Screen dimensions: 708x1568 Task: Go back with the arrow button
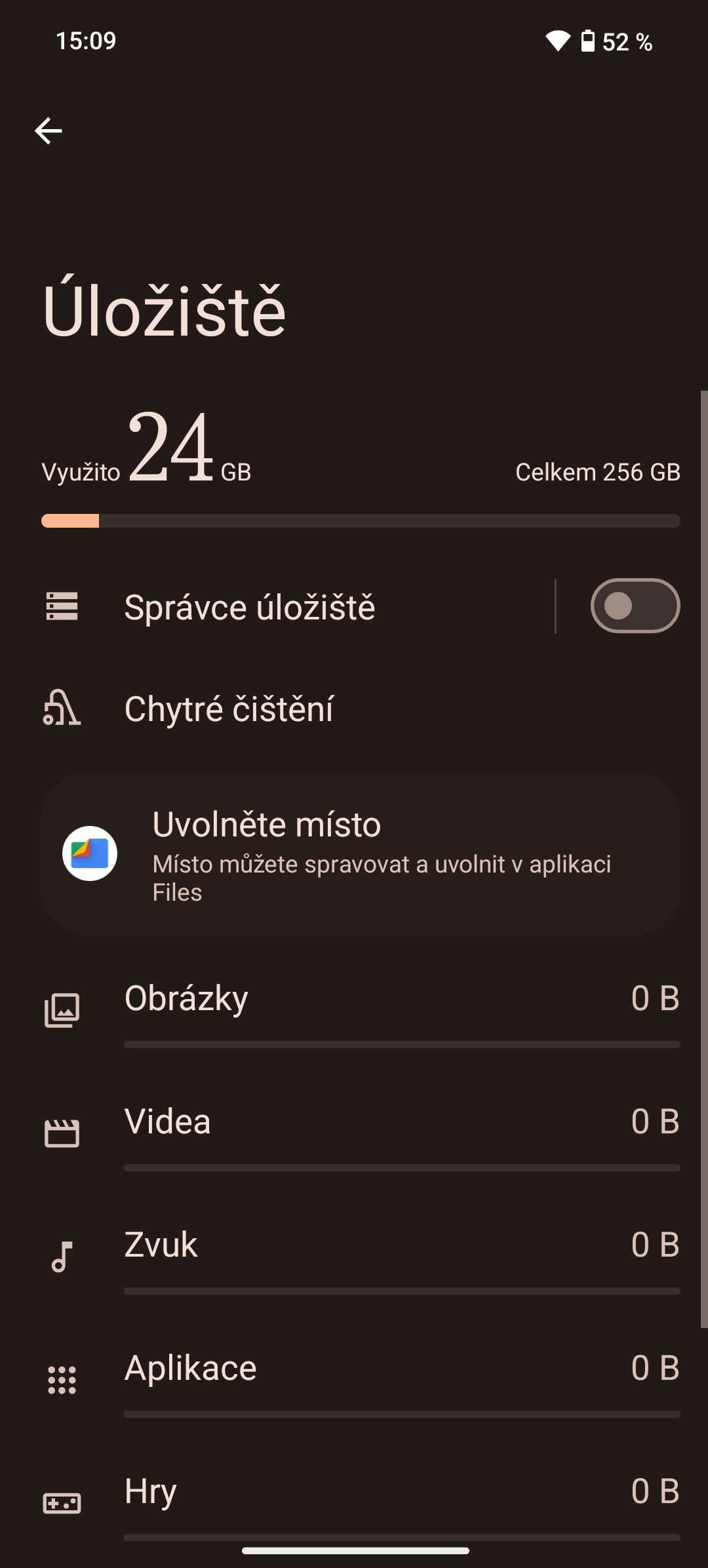tap(49, 129)
